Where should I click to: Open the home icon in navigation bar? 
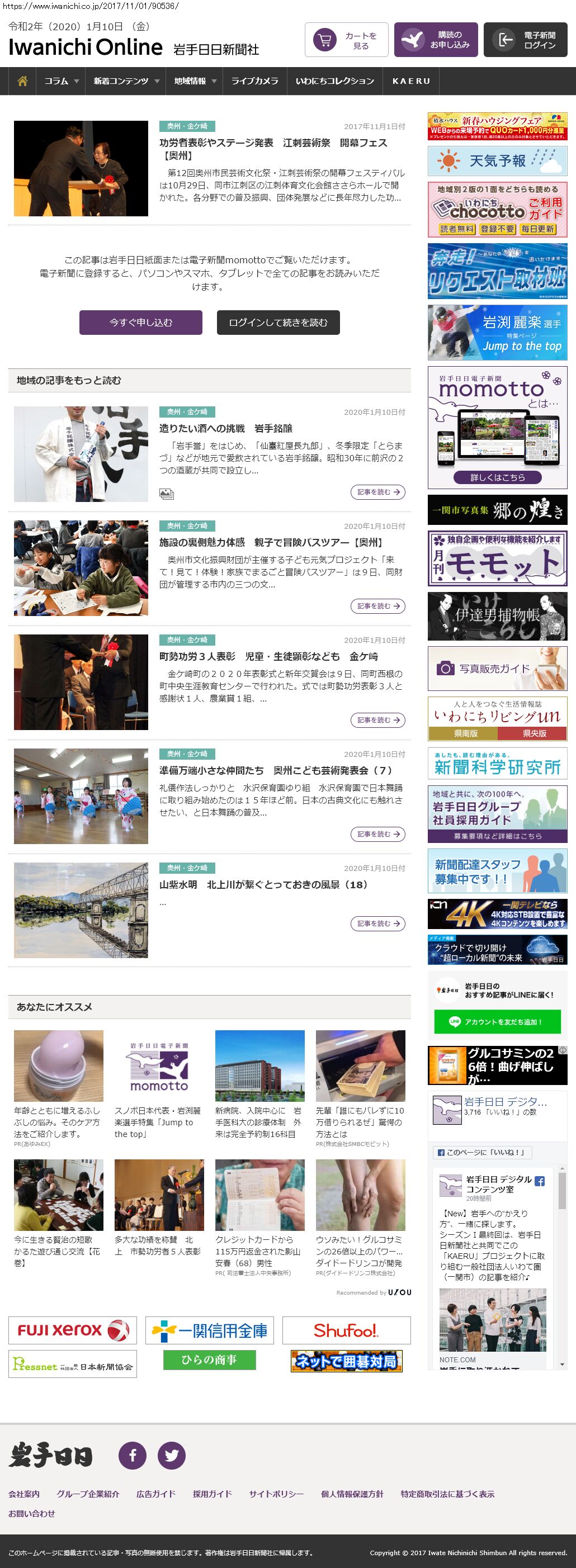(22, 81)
